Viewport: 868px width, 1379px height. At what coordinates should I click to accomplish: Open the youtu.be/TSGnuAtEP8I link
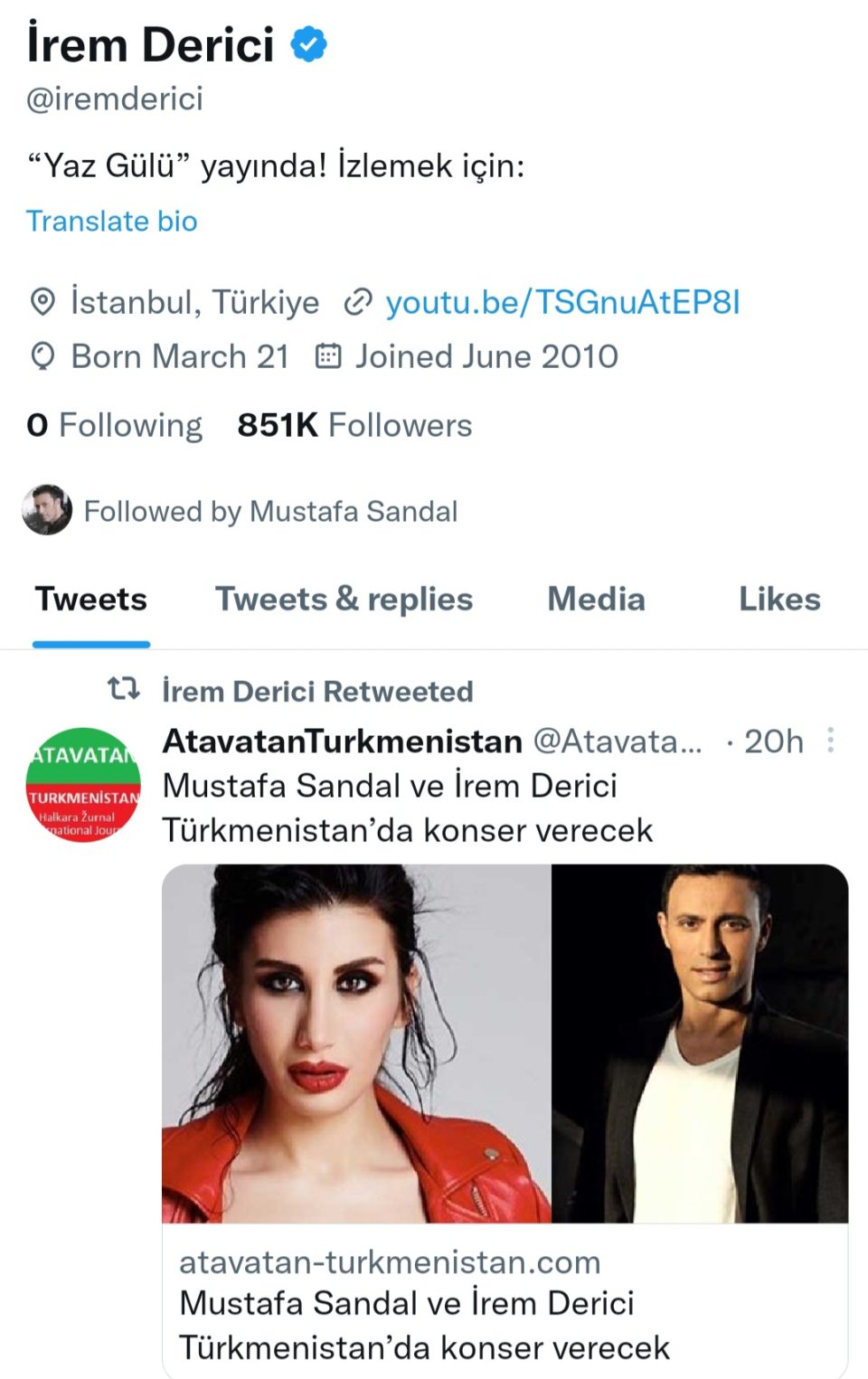(x=561, y=302)
